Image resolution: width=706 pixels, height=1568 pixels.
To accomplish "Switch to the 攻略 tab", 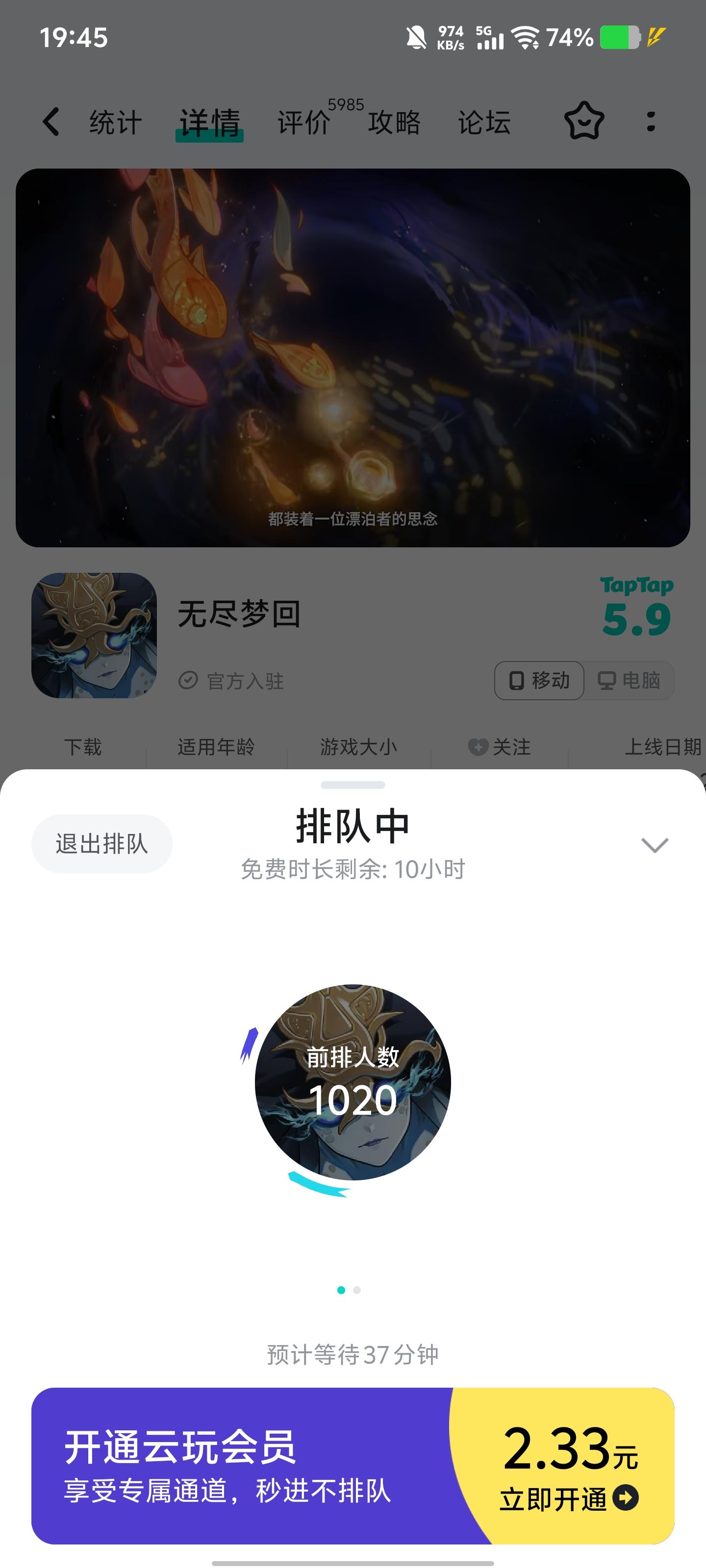I will coord(394,122).
